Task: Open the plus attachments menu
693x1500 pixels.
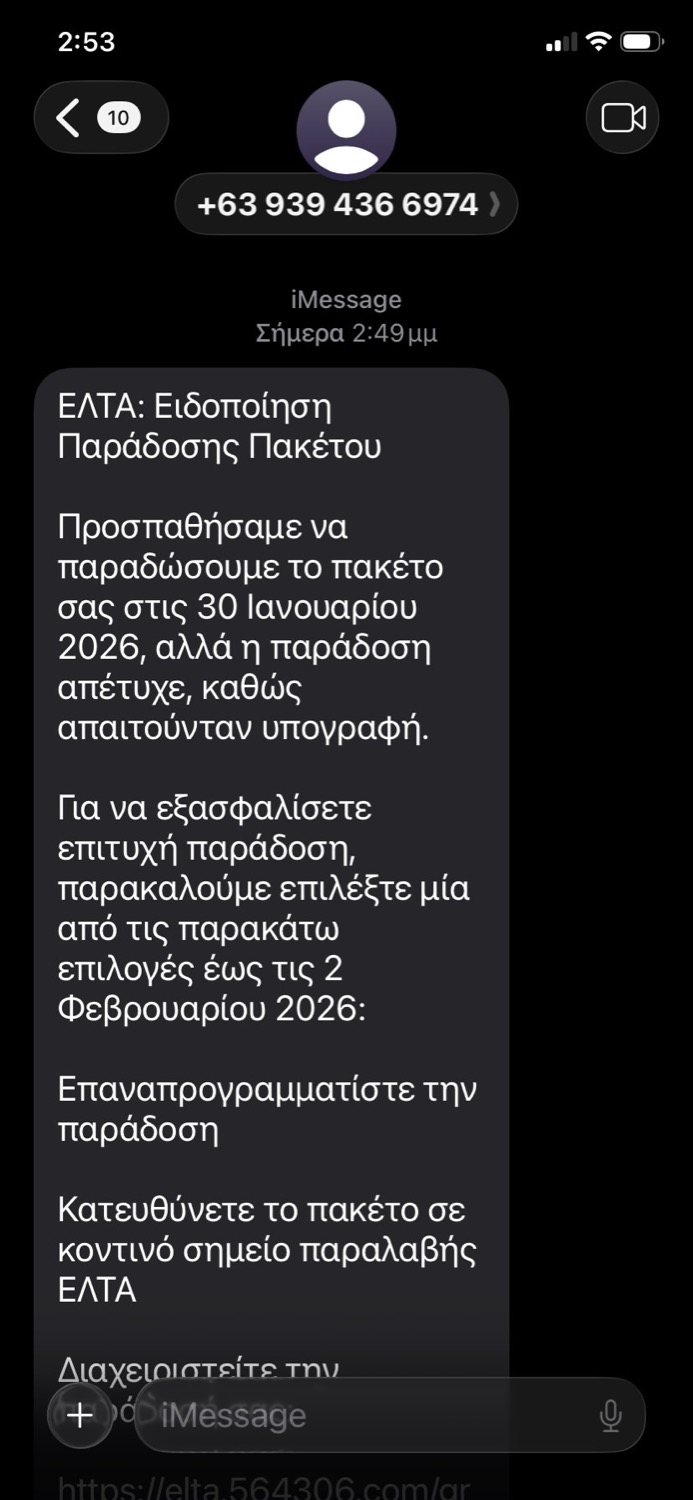Action: click(80, 1416)
